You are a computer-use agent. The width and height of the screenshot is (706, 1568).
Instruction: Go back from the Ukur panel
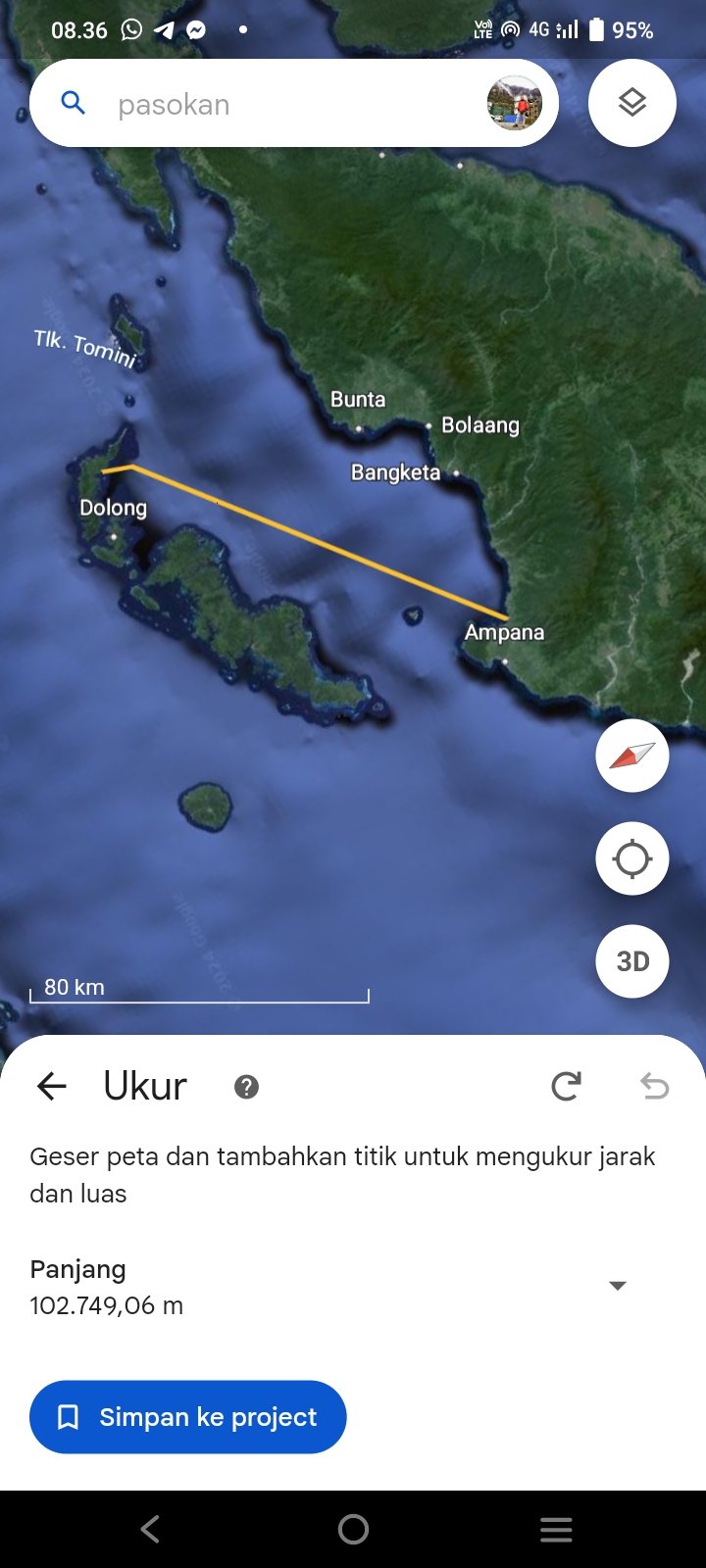click(x=51, y=1086)
